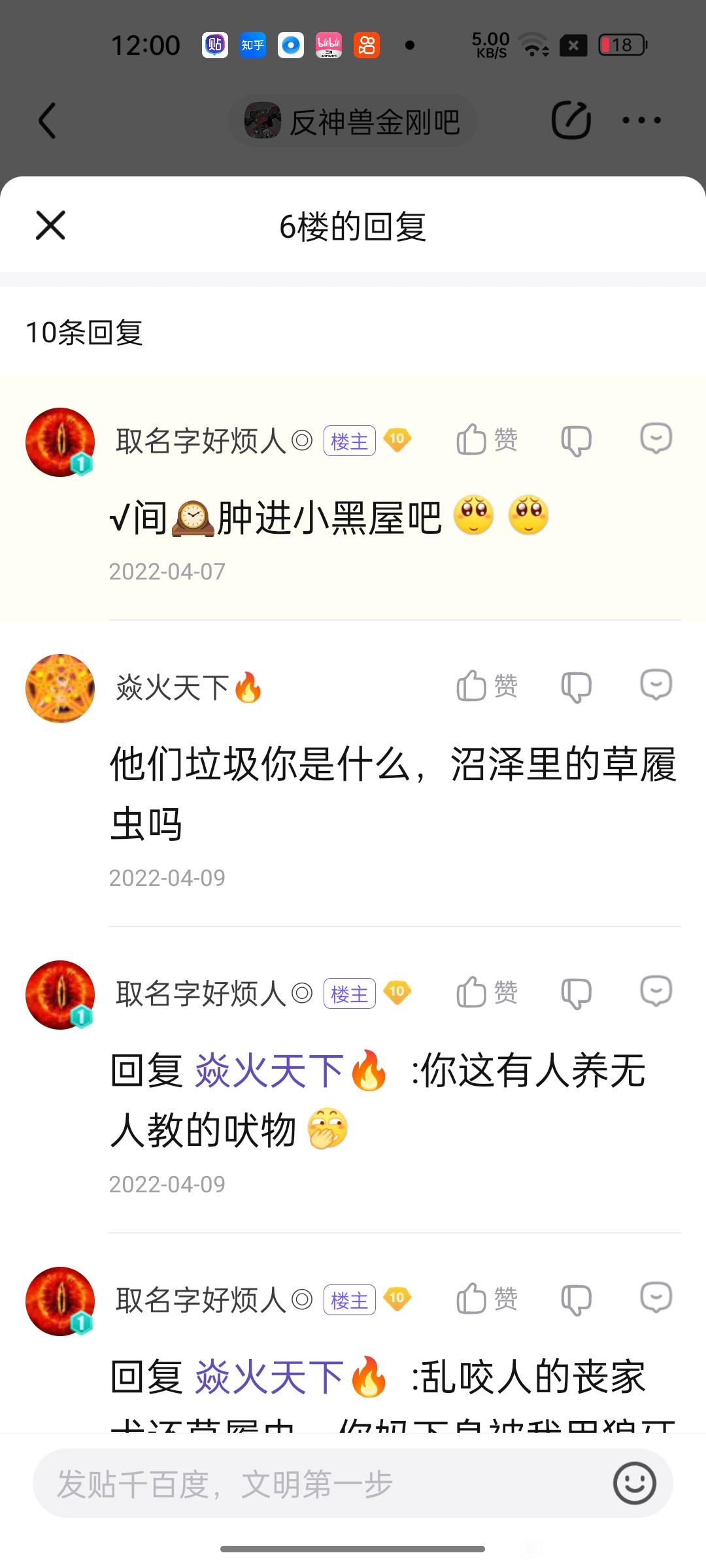The width and height of the screenshot is (706, 1568).
Task: Like the reply starting "乱咬人的丧家"
Action: click(x=486, y=1298)
